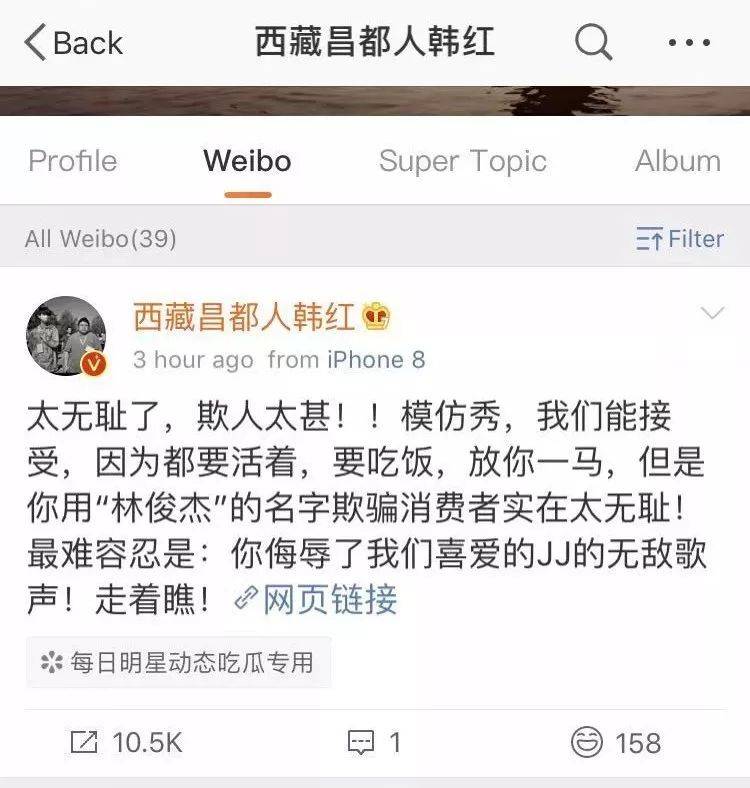This screenshot has width=750, height=788.
Task: Select the Weibo tab
Action: click(247, 161)
